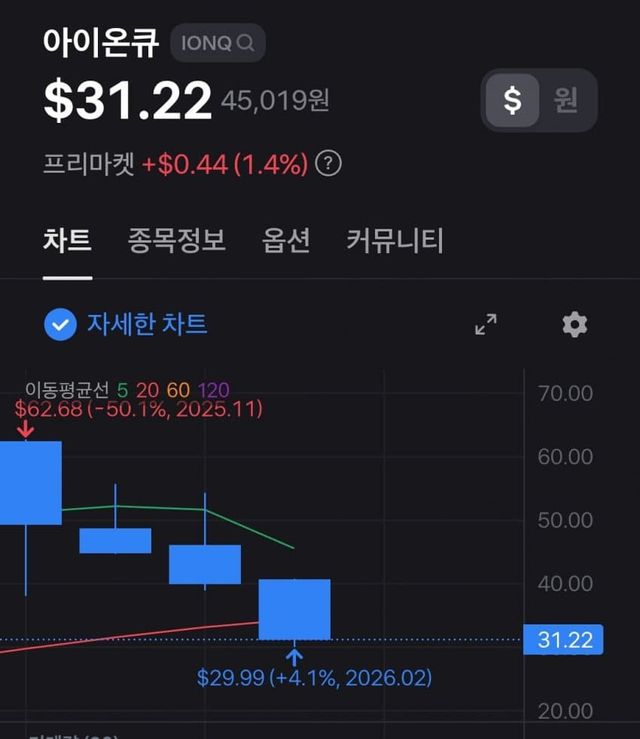Select the 차트 tab

[x=67, y=240]
